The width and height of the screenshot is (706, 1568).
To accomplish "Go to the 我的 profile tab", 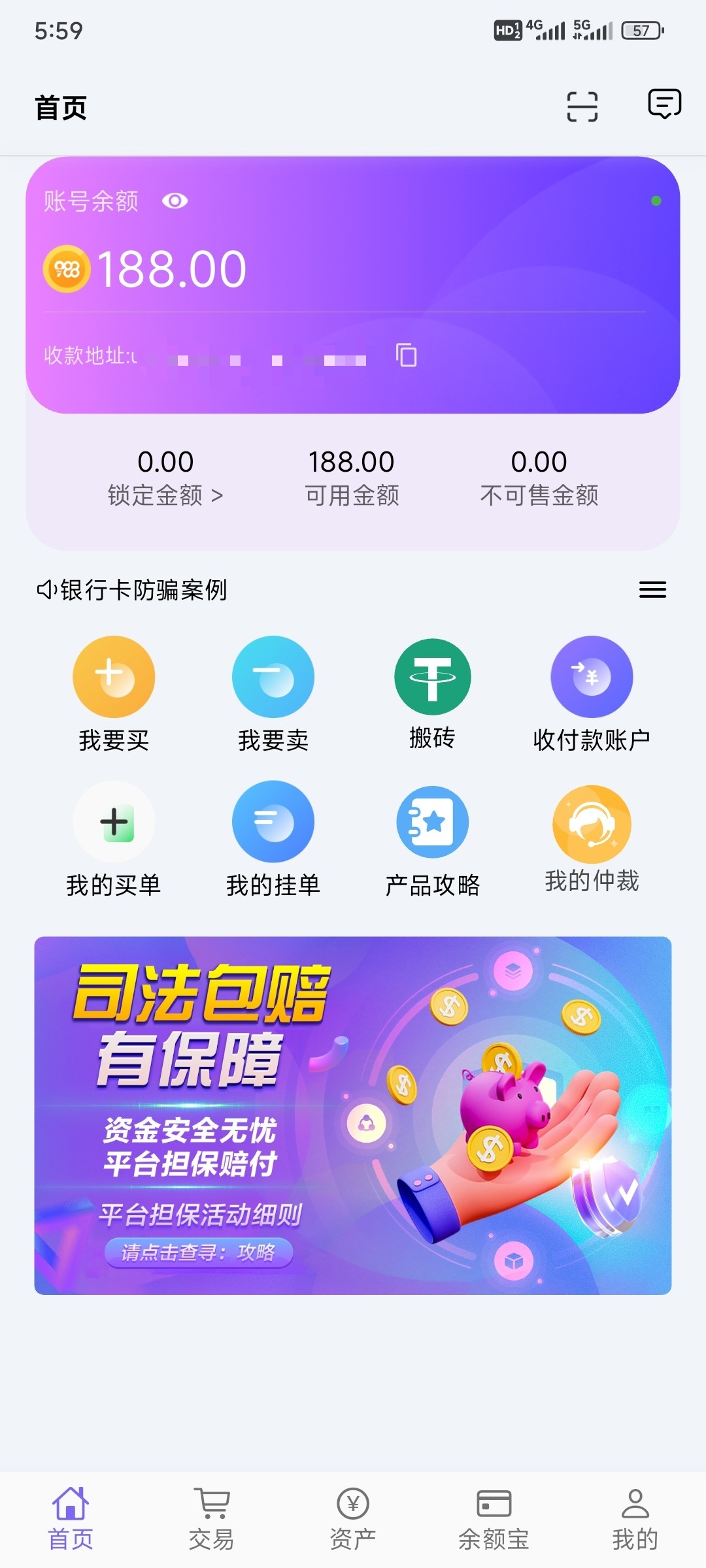I will tap(635, 1518).
